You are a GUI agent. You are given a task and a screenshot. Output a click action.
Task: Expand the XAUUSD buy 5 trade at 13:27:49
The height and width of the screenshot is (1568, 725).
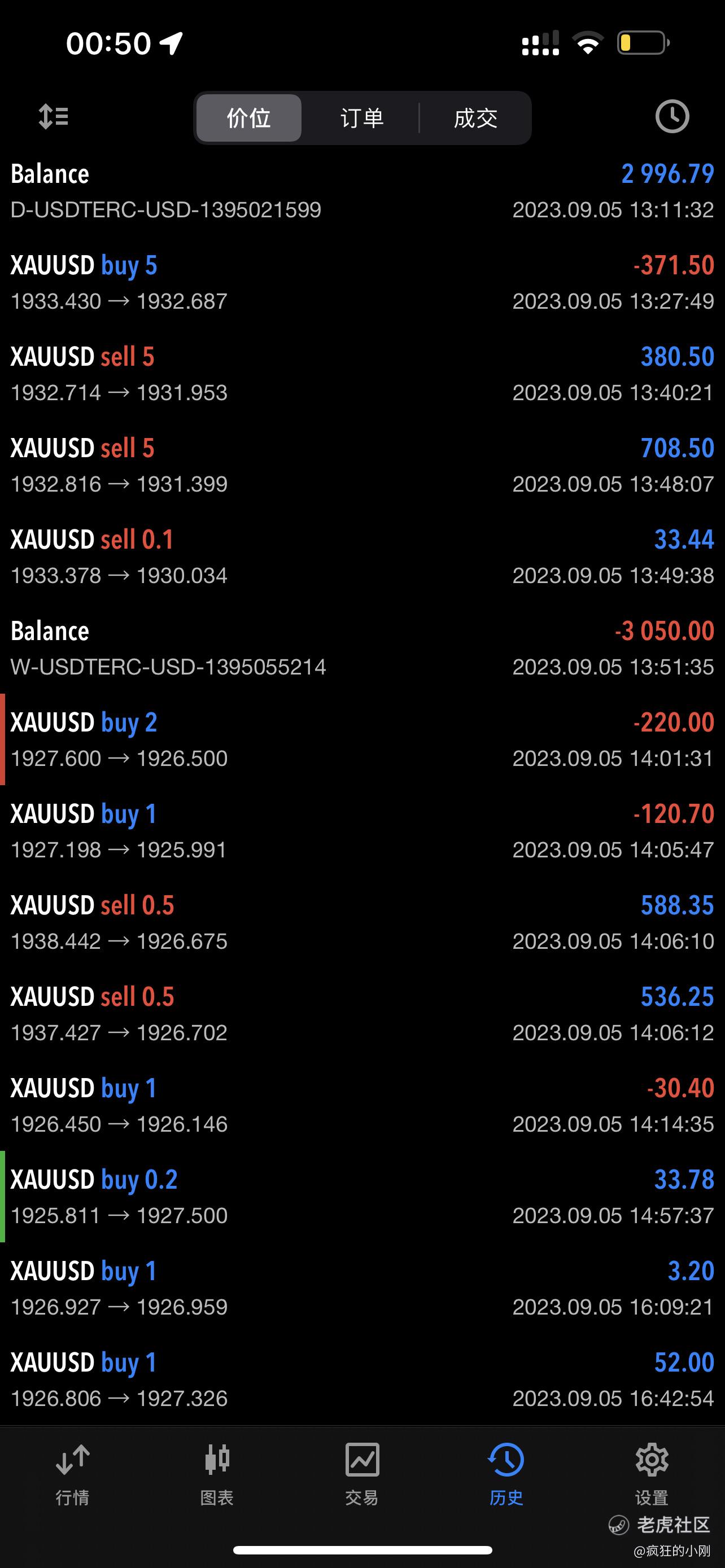click(362, 283)
